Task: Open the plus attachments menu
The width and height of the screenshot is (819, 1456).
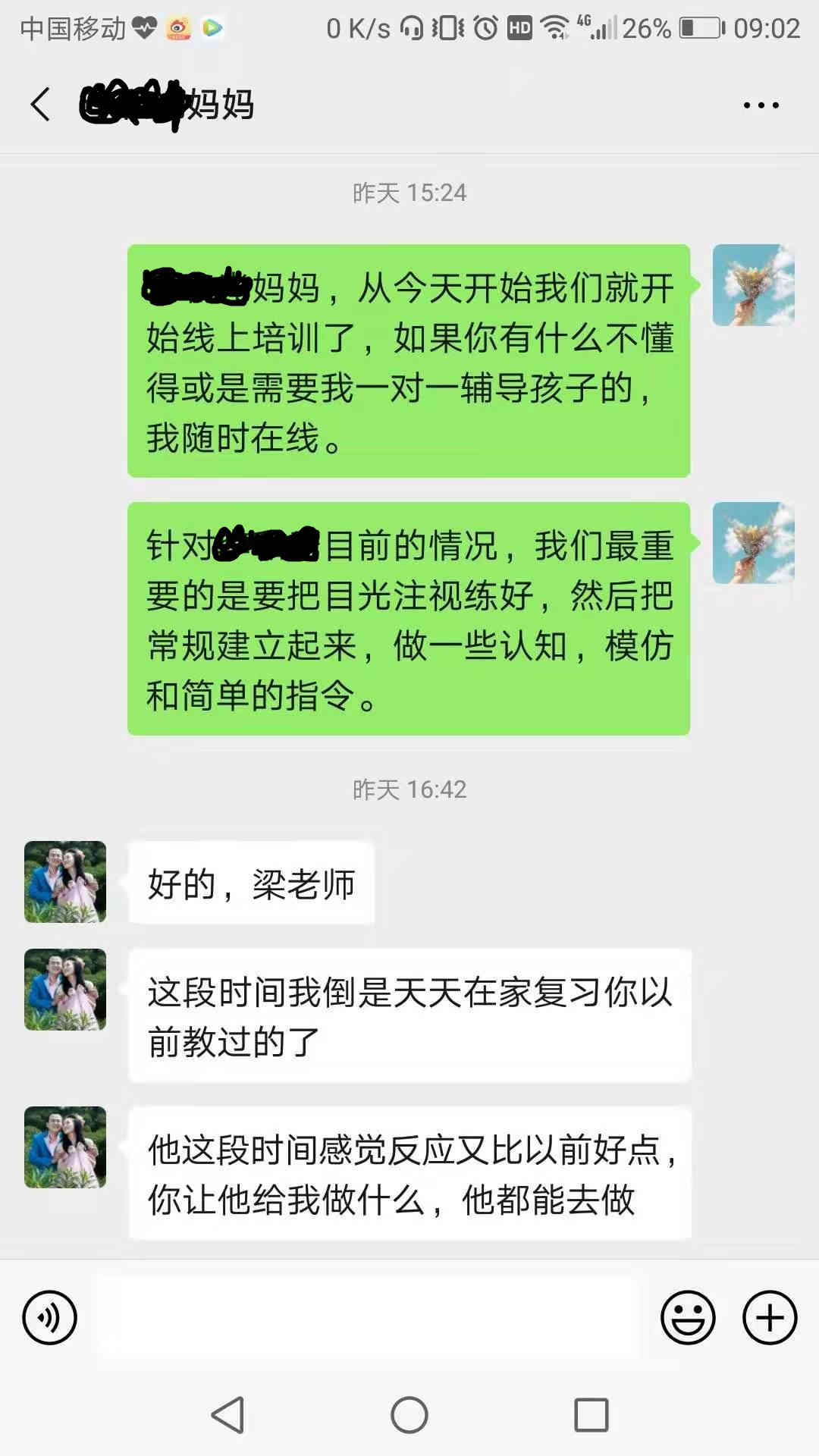Action: tap(770, 1317)
